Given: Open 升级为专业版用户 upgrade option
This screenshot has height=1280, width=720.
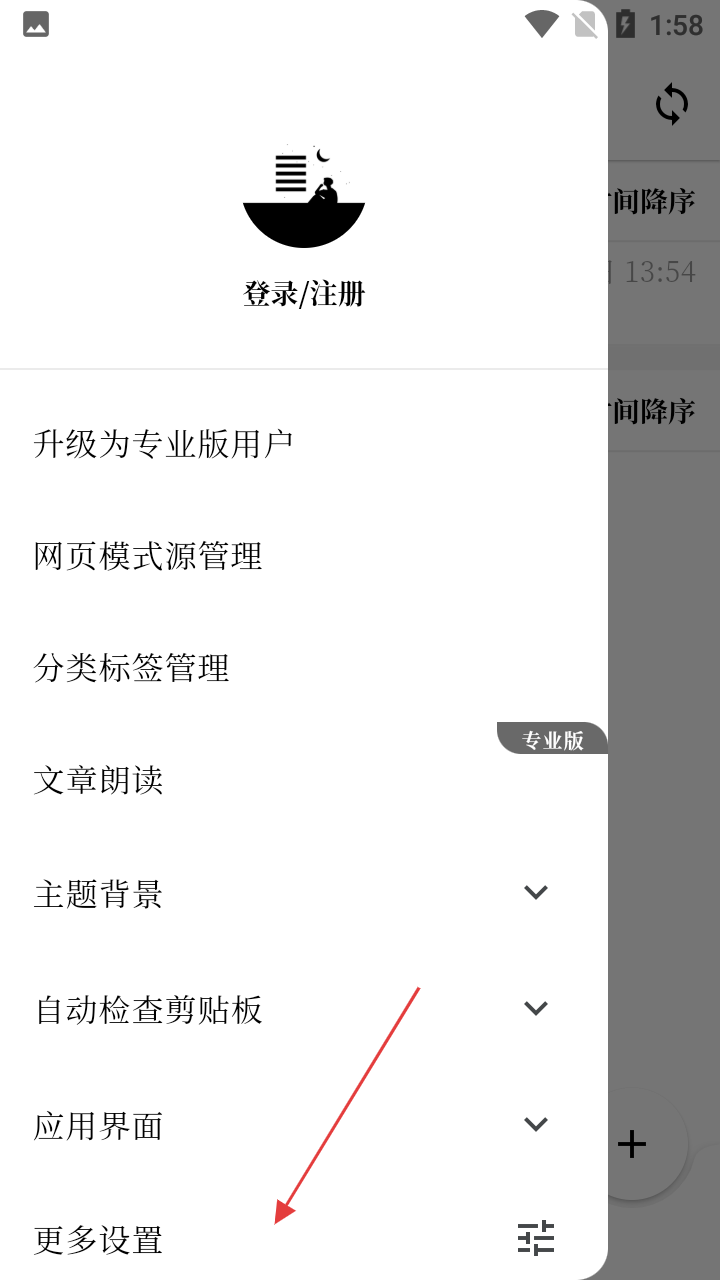Looking at the screenshot, I should [163, 443].
